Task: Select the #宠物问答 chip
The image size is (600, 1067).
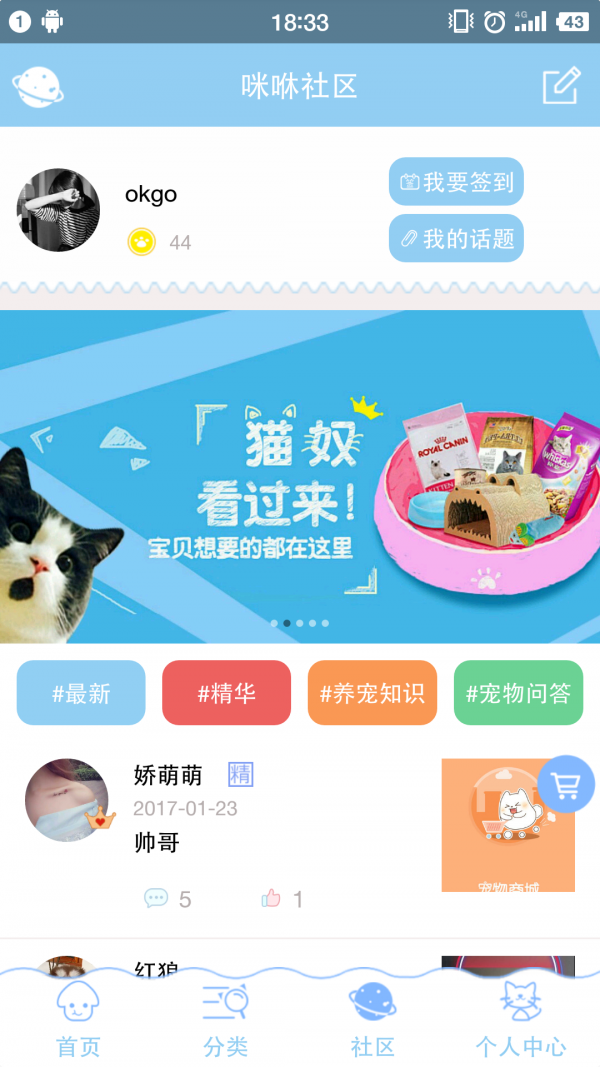Action: point(518,693)
